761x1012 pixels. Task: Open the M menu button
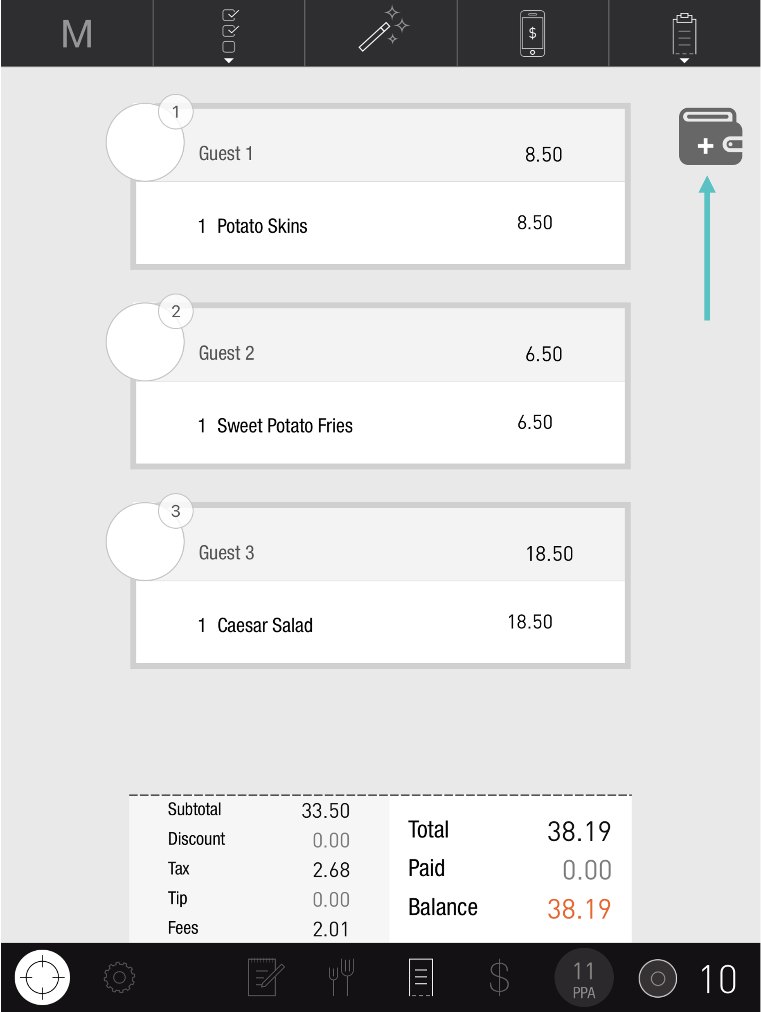click(x=77, y=34)
